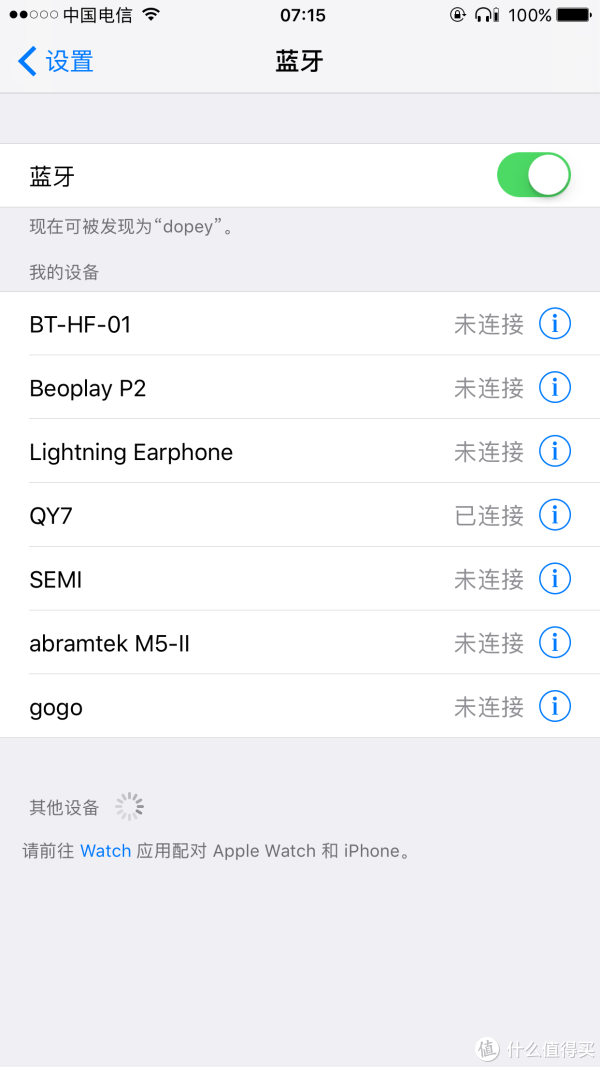
Task: Go back to 设置
Action: point(55,61)
